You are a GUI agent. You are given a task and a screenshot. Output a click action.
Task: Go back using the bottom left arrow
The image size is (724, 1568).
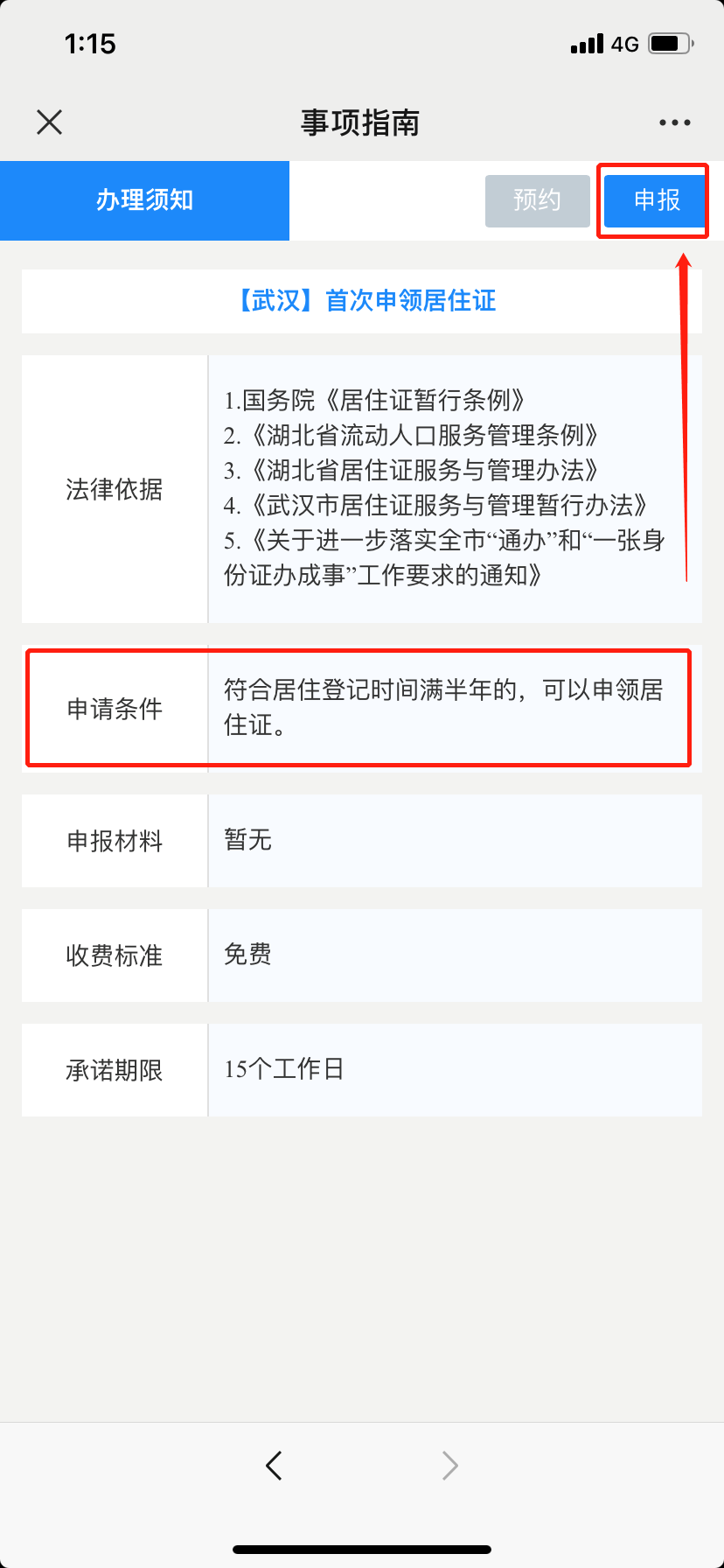(274, 1465)
